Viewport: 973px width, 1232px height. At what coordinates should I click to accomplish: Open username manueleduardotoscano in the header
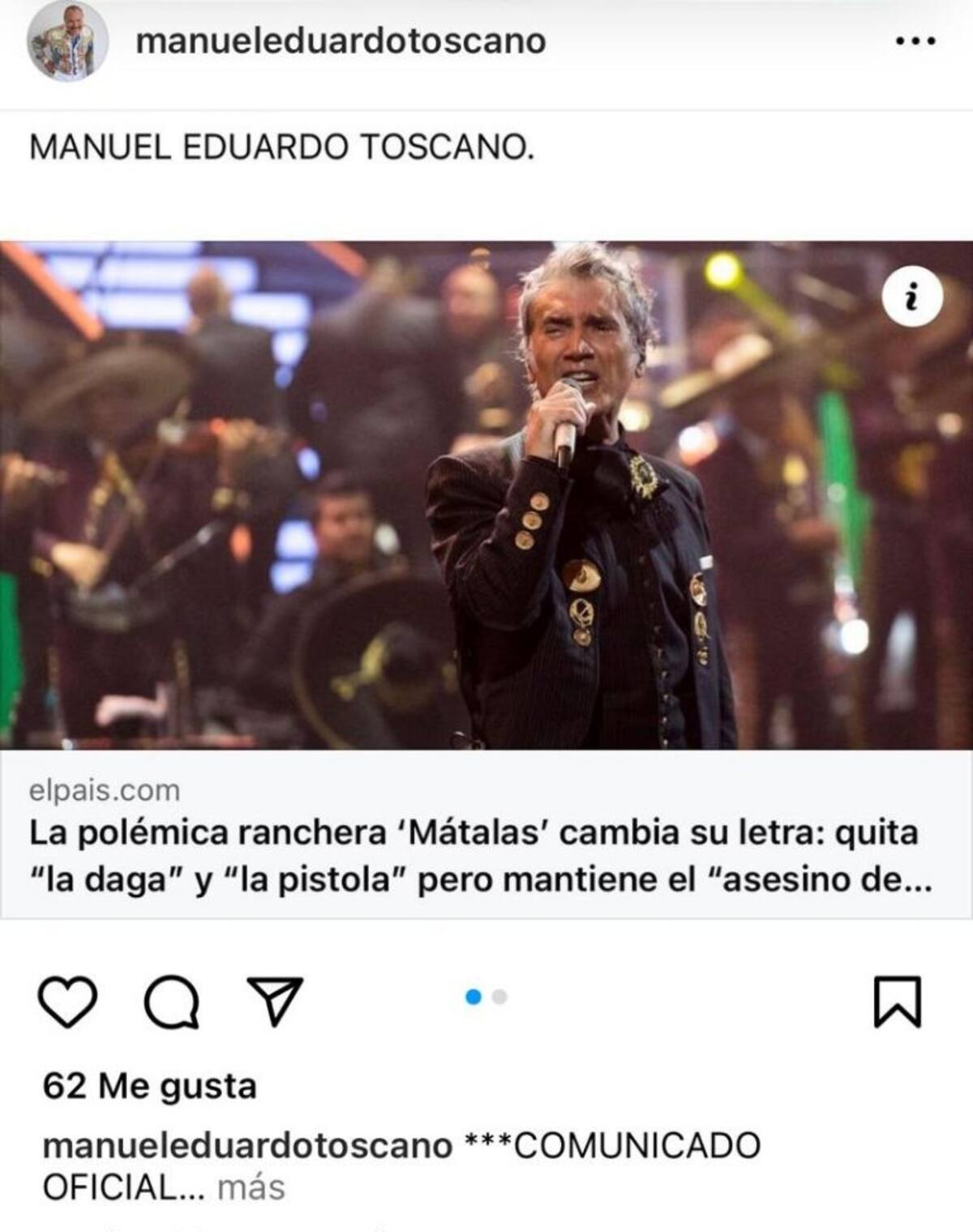tap(341, 41)
